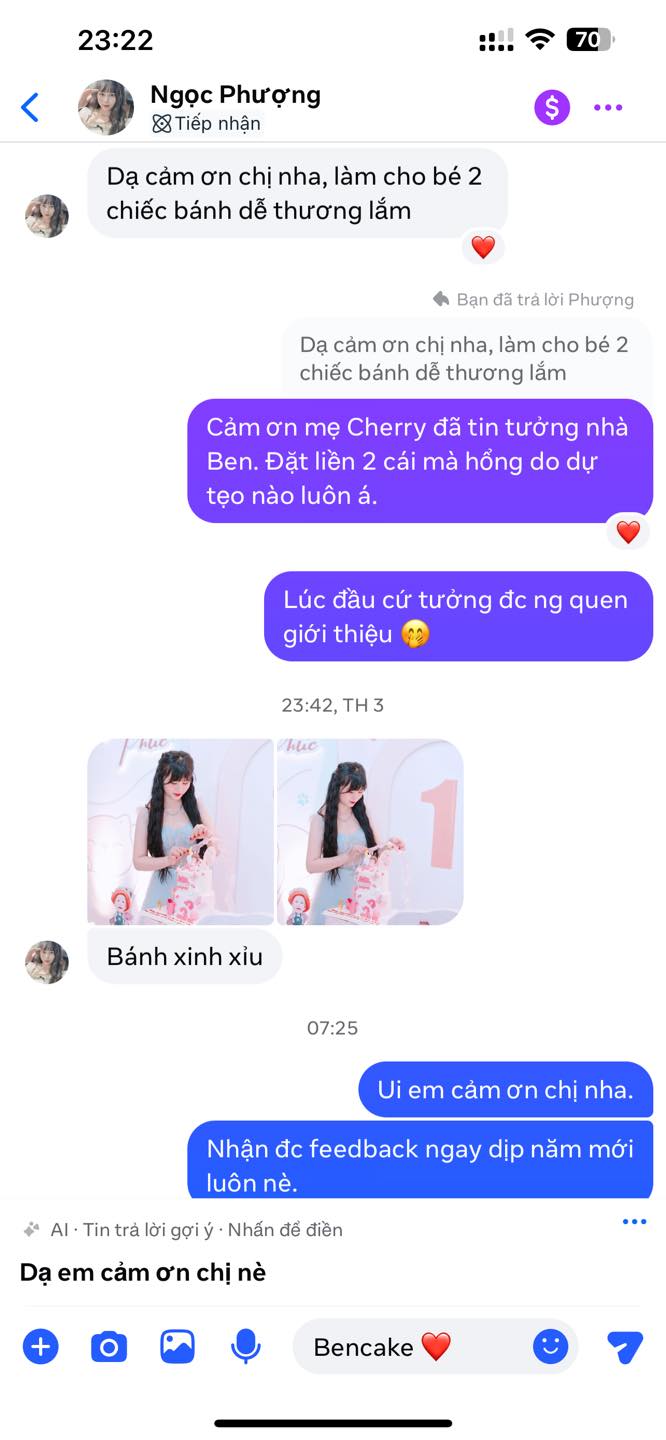Image resolution: width=666 pixels, height=1440 pixels.
Task: Open AI suggestion options three-dot menu
Action: tap(634, 1222)
